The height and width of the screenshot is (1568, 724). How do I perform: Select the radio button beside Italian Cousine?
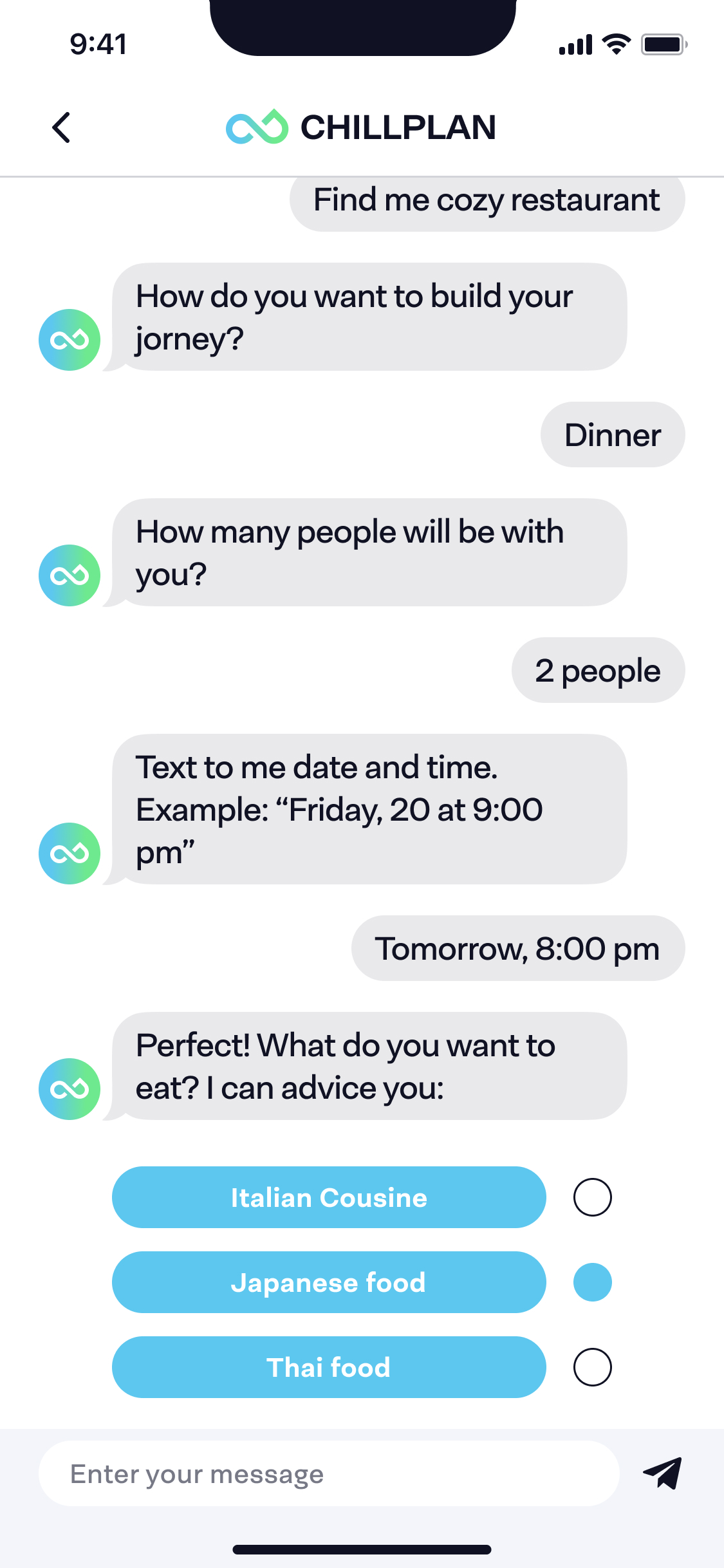click(x=592, y=1197)
